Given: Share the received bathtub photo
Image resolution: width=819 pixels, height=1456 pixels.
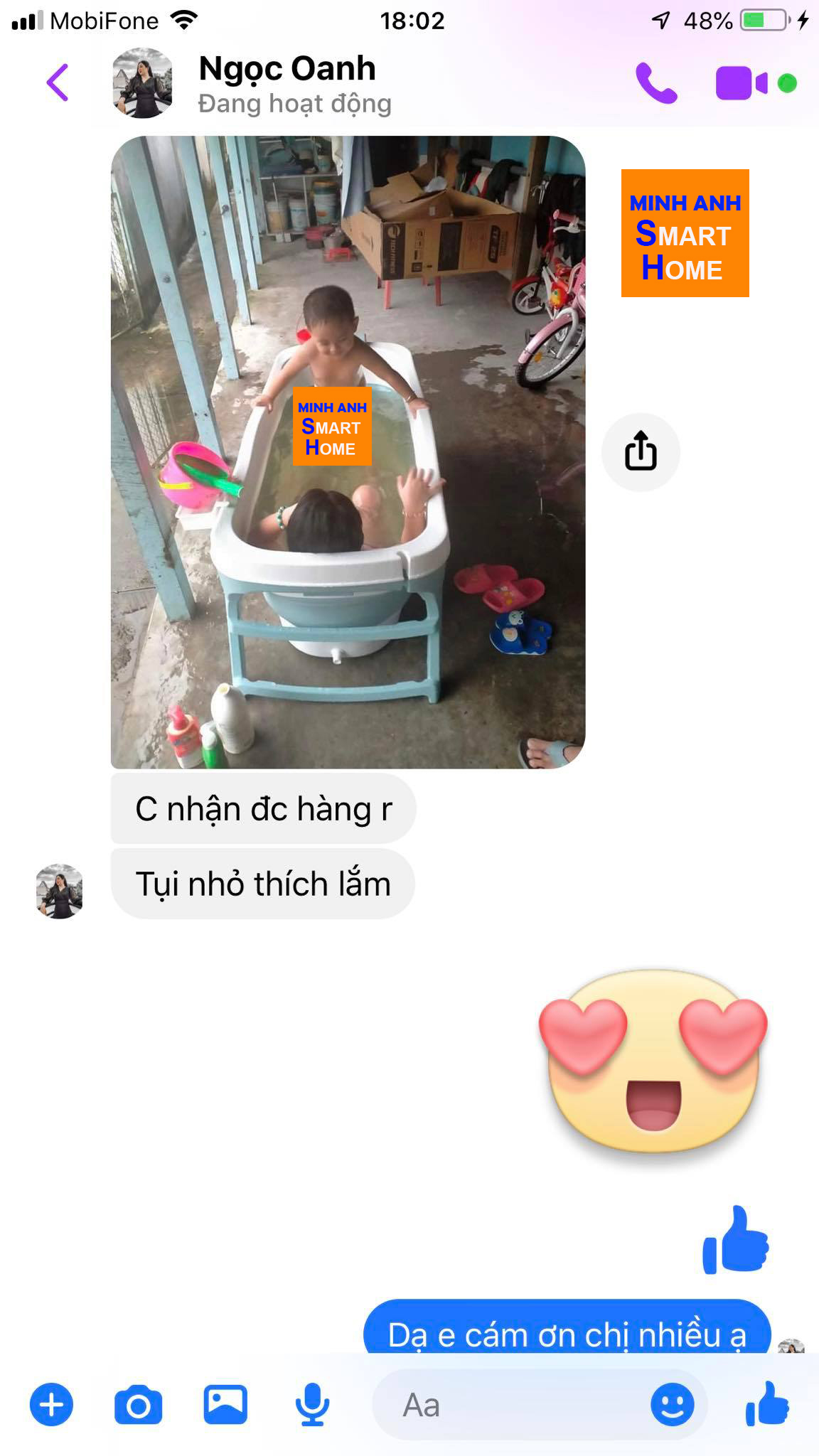Looking at the screenshot, I should click(x=641, y=451).
